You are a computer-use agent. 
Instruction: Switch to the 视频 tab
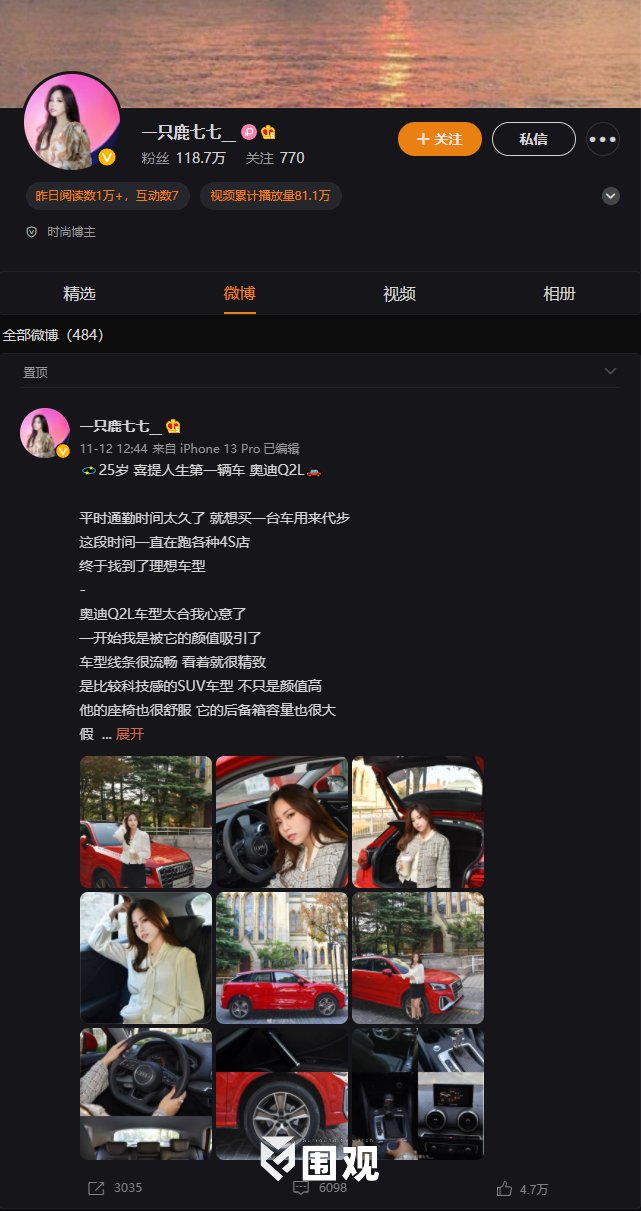(399, 294)
